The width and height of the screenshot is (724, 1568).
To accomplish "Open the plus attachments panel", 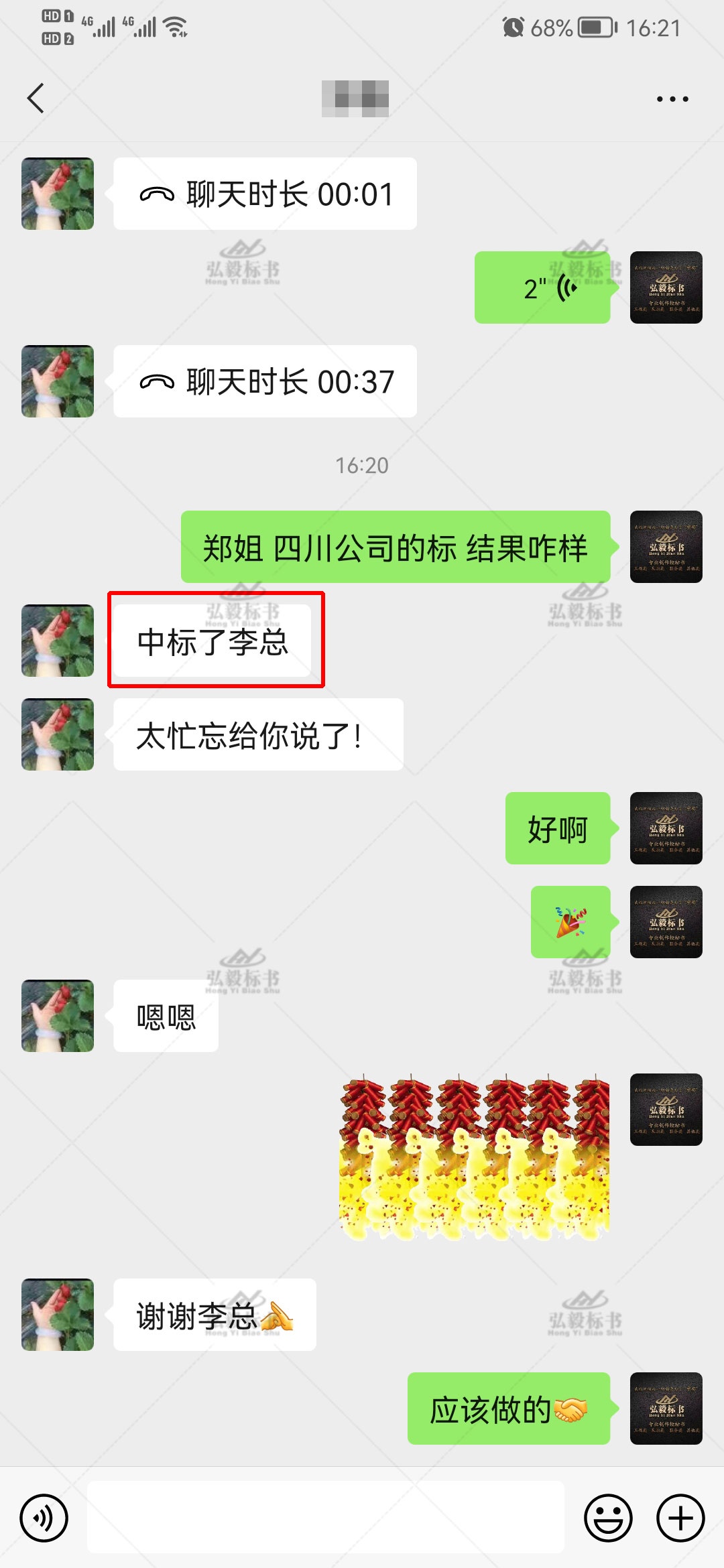I will tap(680, 1518).
